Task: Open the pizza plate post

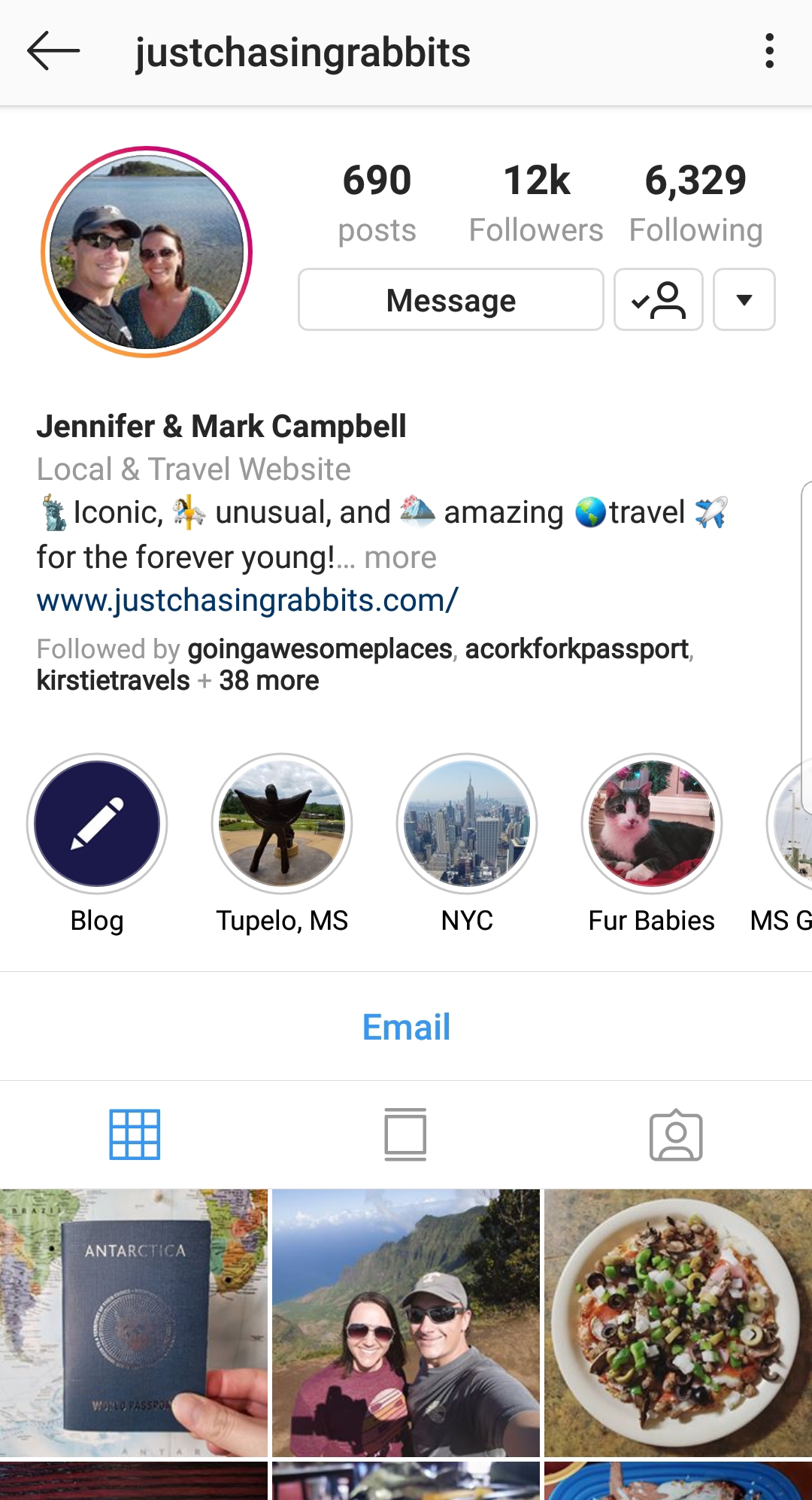Action: (x=678, y=1322)
